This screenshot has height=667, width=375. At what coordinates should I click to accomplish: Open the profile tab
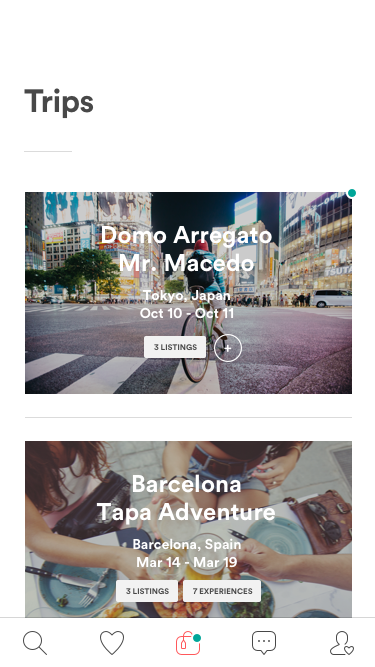(x=342, y=643)
